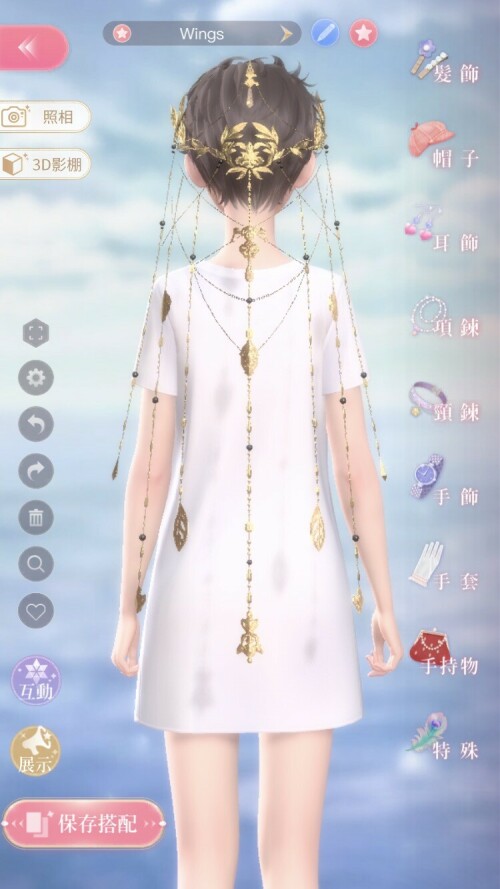This screenshot has width=500, height=889.
Task: Go back with the pink double-arrow button
Action: point(33,48)
